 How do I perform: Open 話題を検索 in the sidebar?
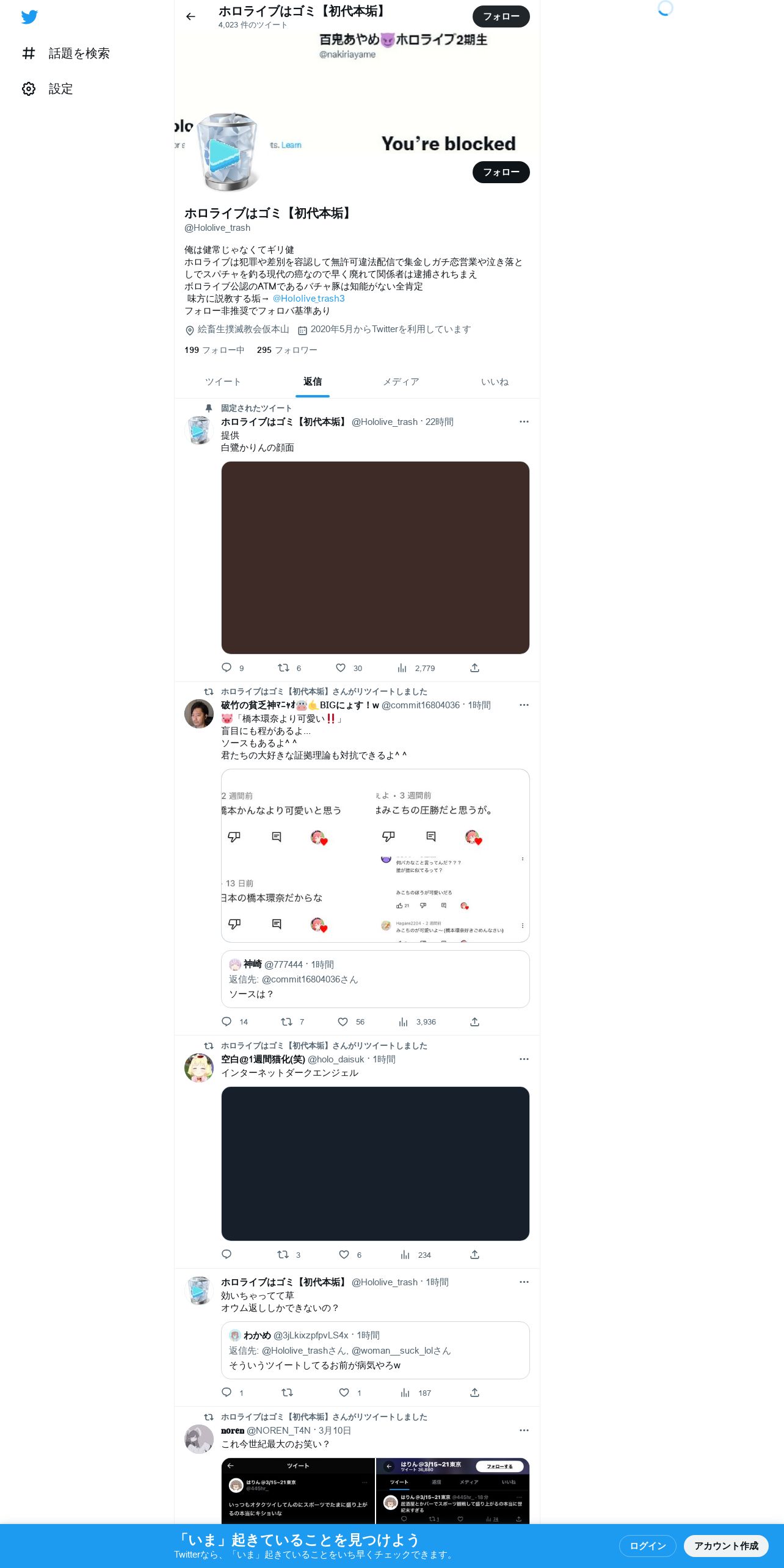click(x=65, y=54)
